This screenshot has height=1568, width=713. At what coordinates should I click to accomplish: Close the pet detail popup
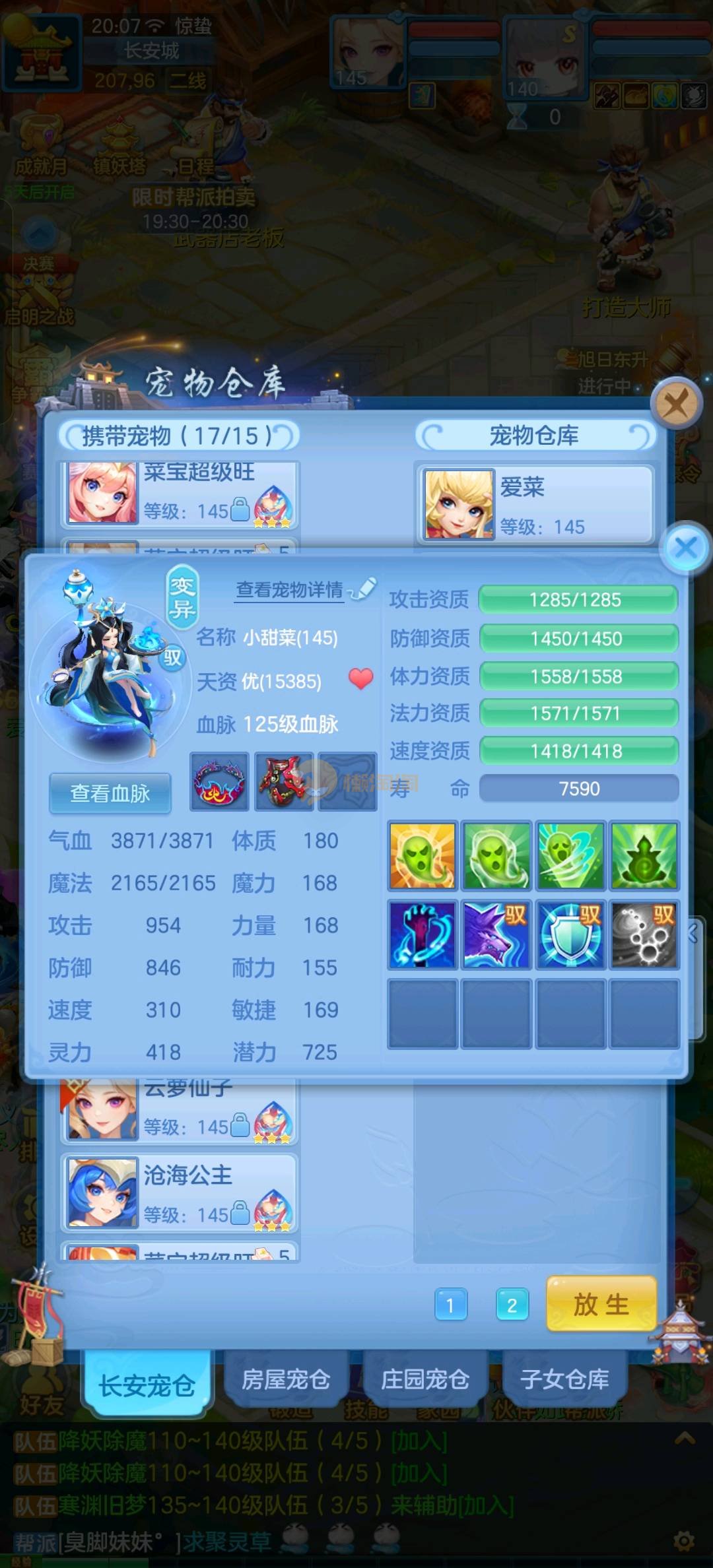tap(686, 547)
